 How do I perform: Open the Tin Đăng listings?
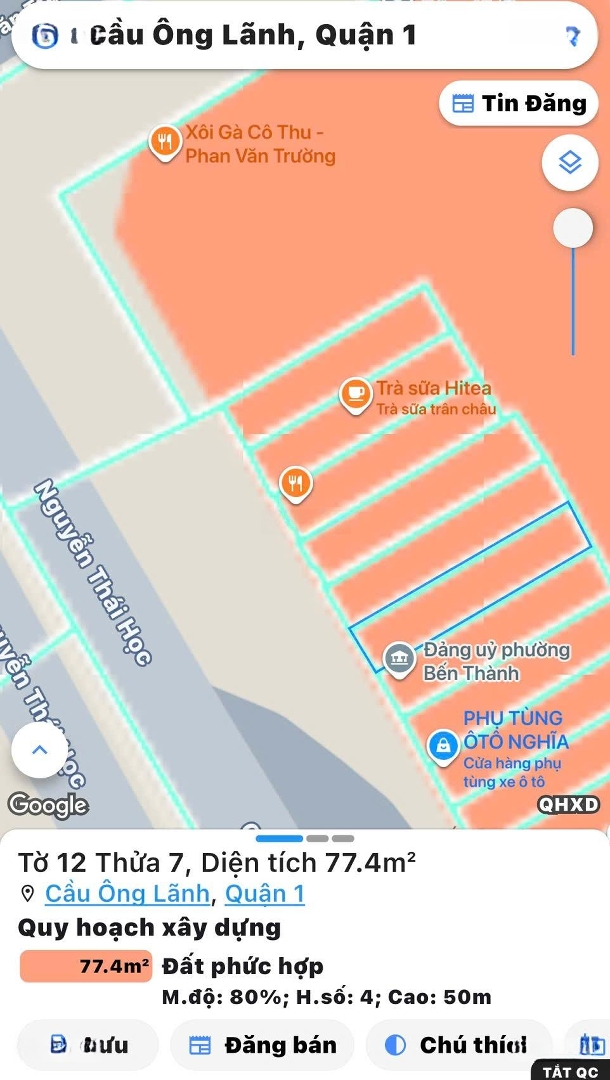pos(519,103)
